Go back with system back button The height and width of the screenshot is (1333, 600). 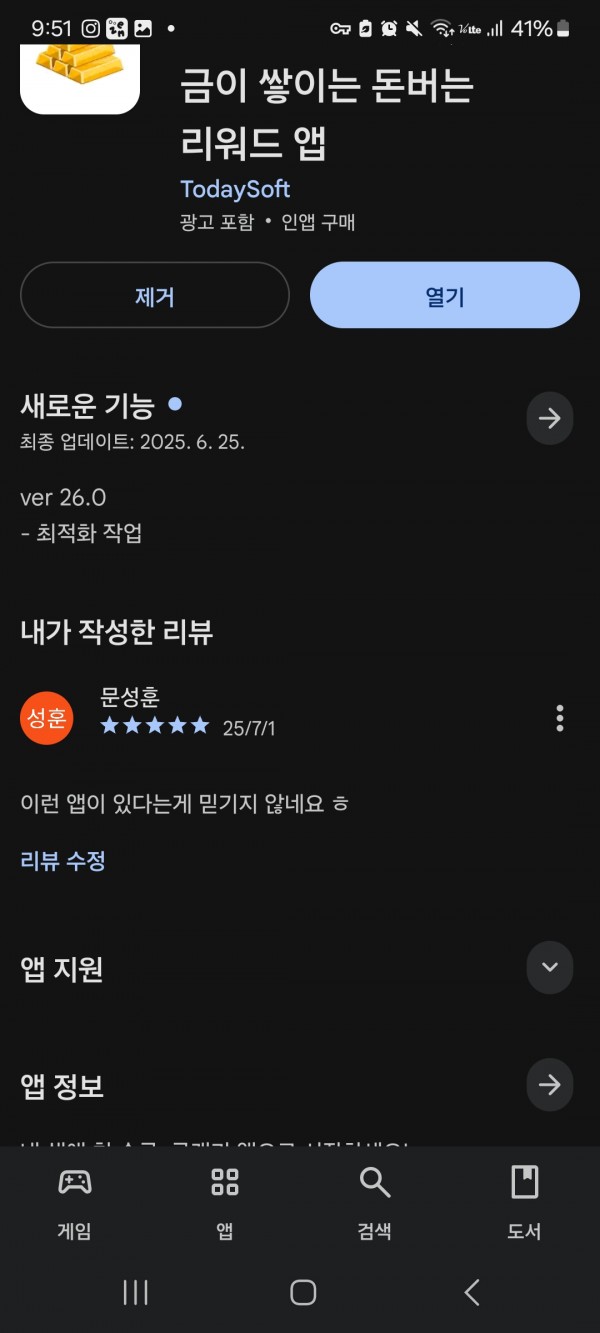point(472,1292)
